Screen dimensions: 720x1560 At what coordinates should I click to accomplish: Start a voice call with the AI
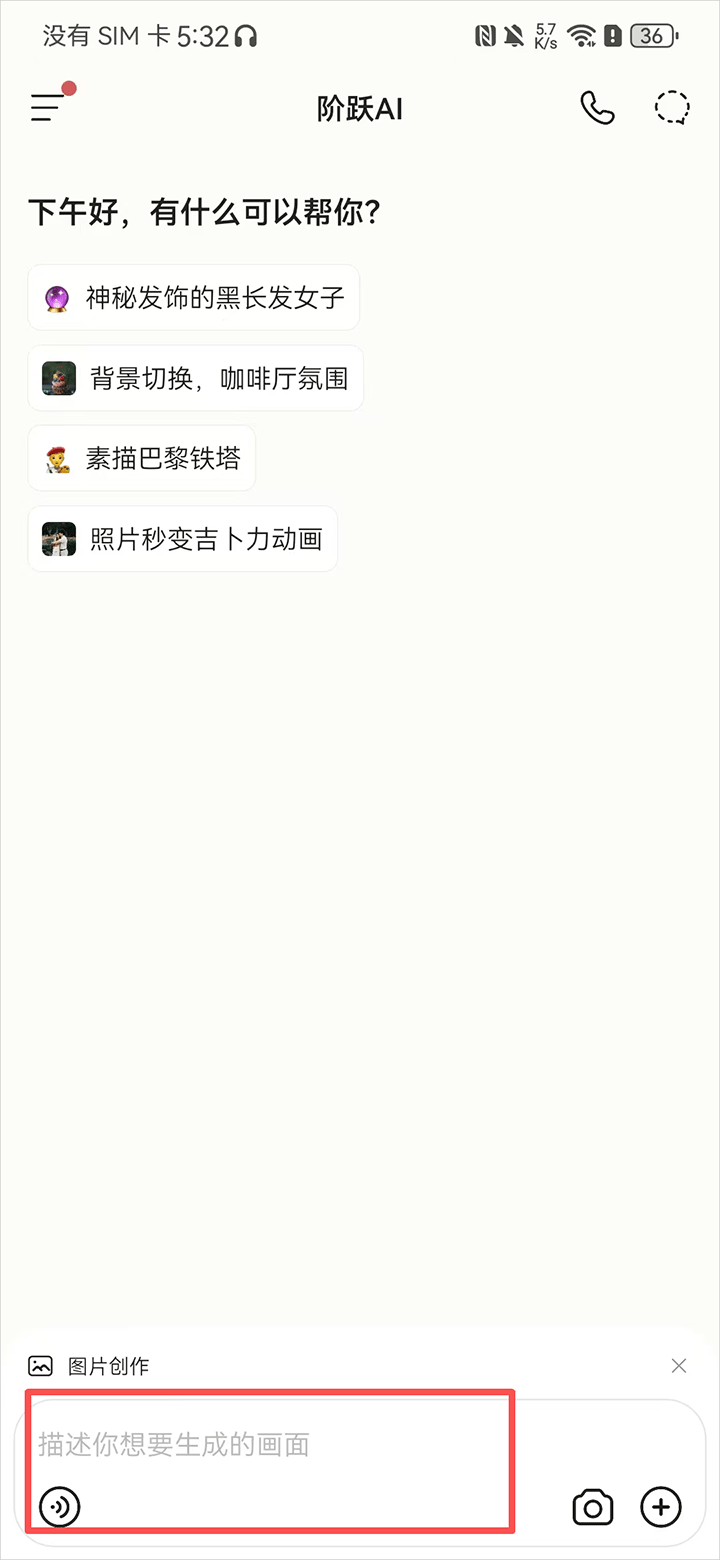[597, 108]
